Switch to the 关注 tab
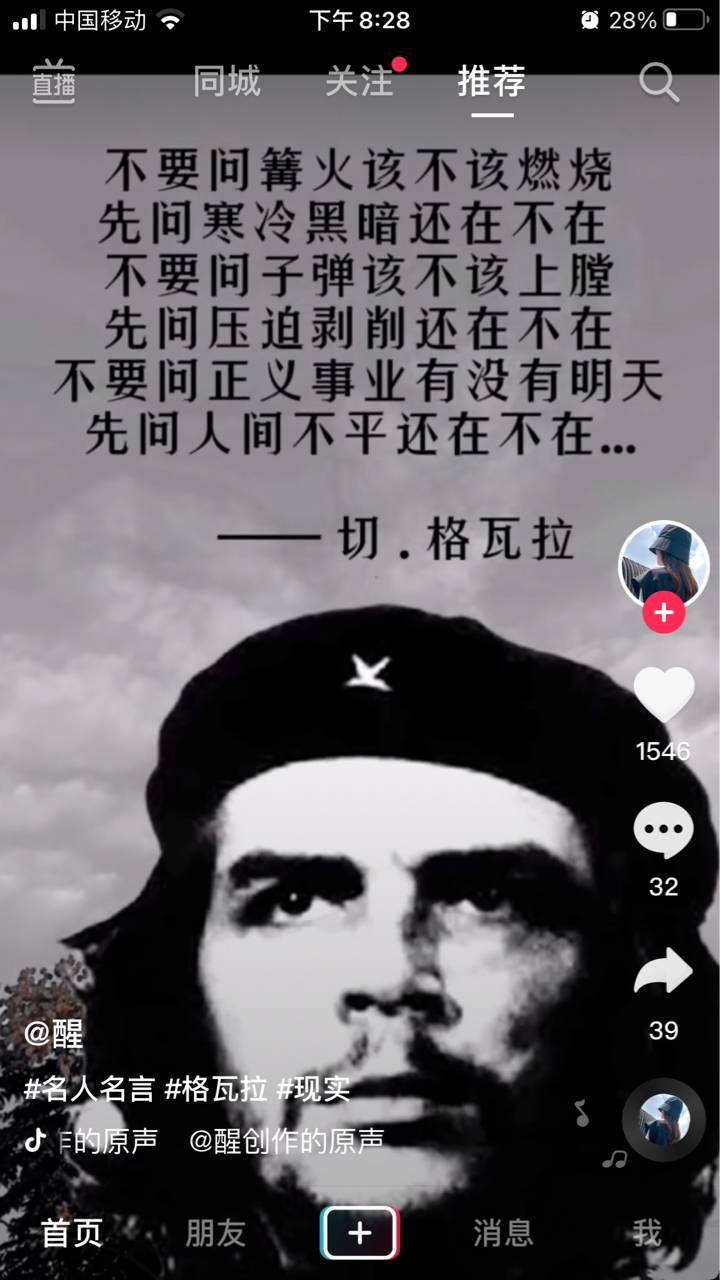 pos(359,82)
